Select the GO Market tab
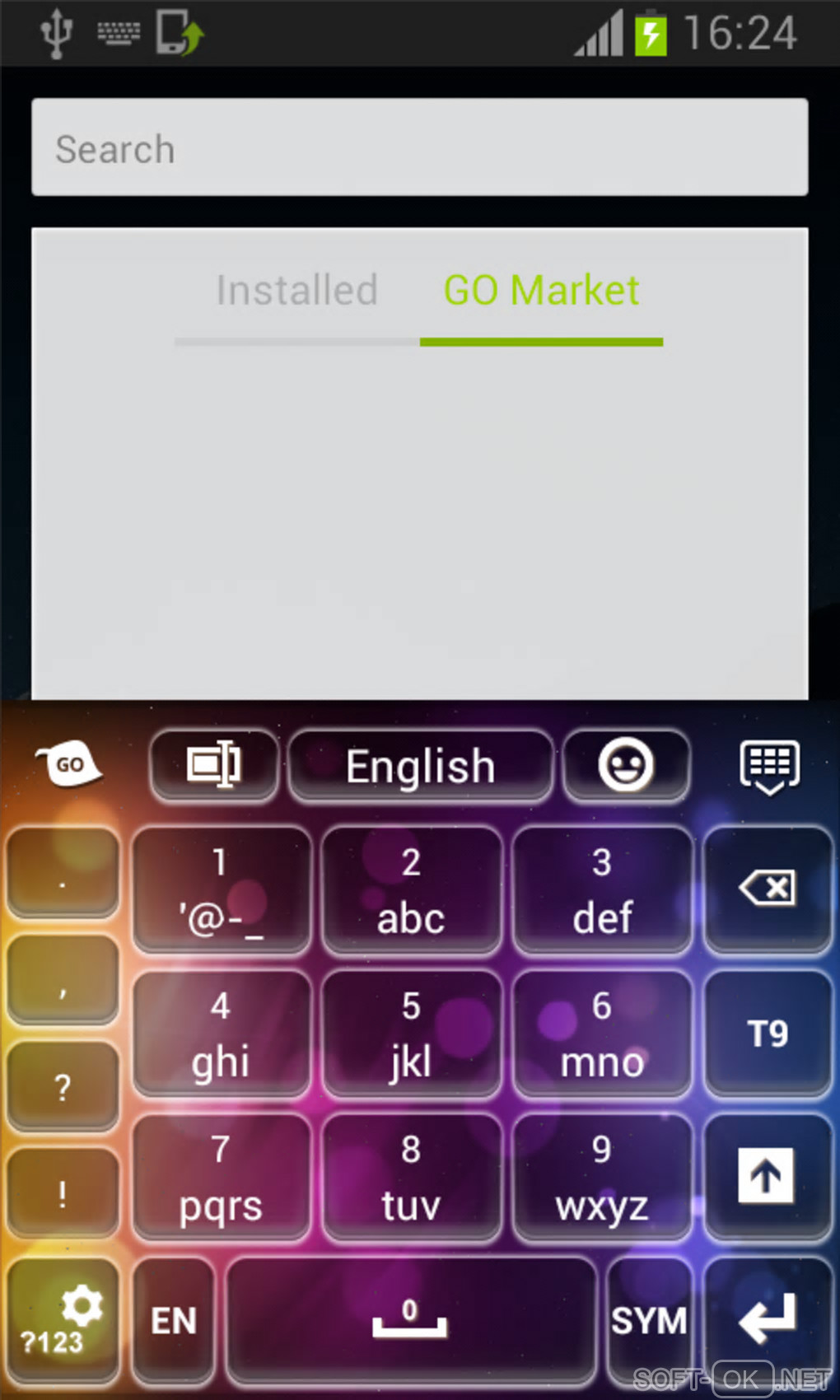The height and width of the screenshot is (1400, 840). point(541,292)
